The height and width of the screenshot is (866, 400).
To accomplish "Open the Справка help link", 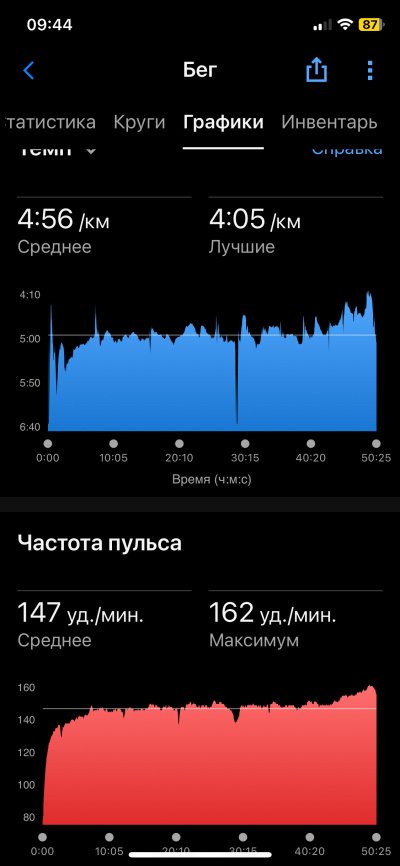I will [347, 150].
